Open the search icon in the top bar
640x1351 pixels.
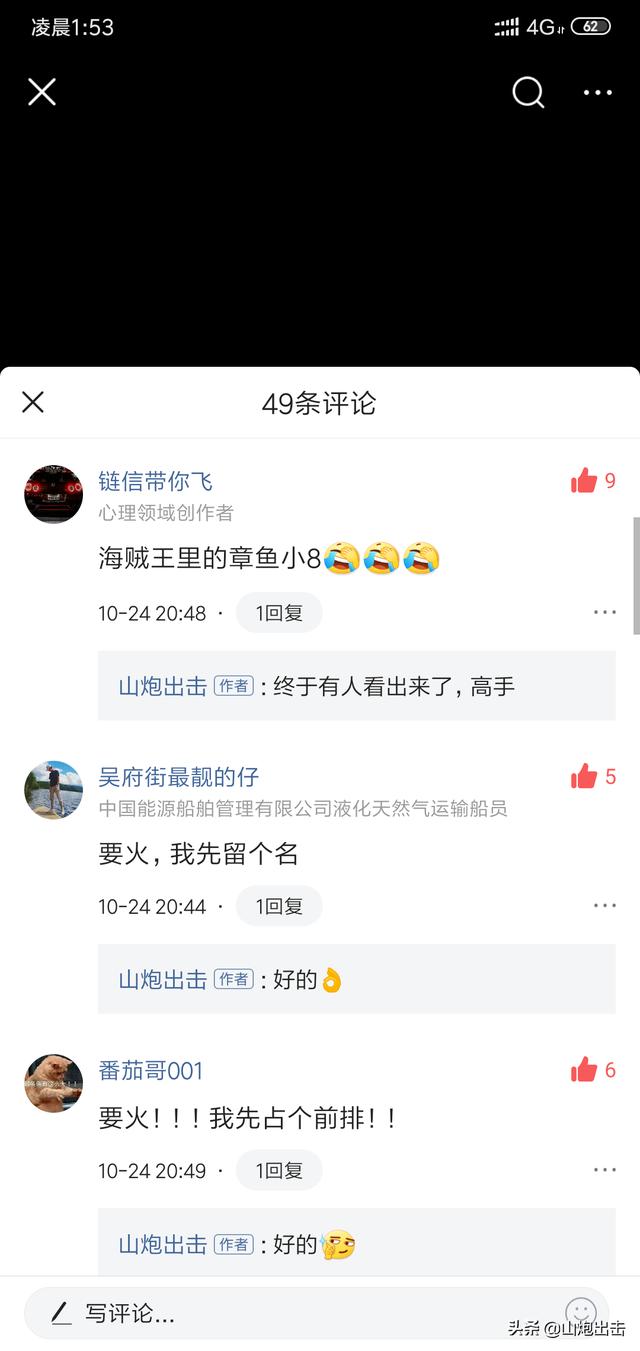[528, 92]
